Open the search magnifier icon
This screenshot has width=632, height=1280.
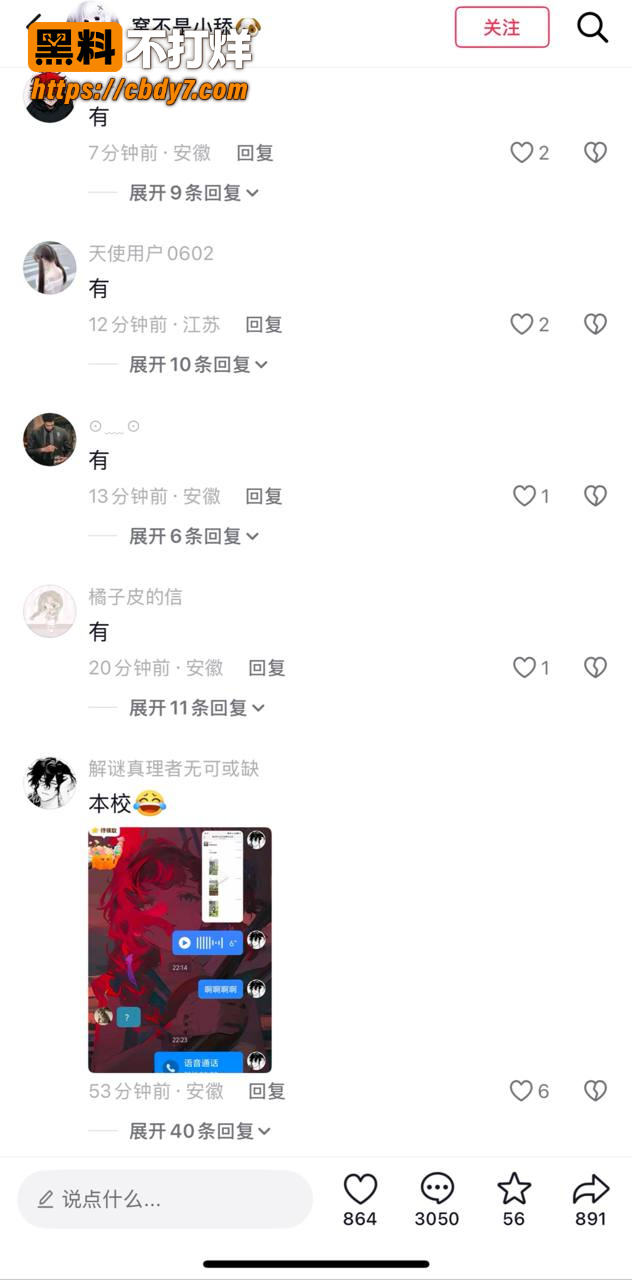coord(593,27)
